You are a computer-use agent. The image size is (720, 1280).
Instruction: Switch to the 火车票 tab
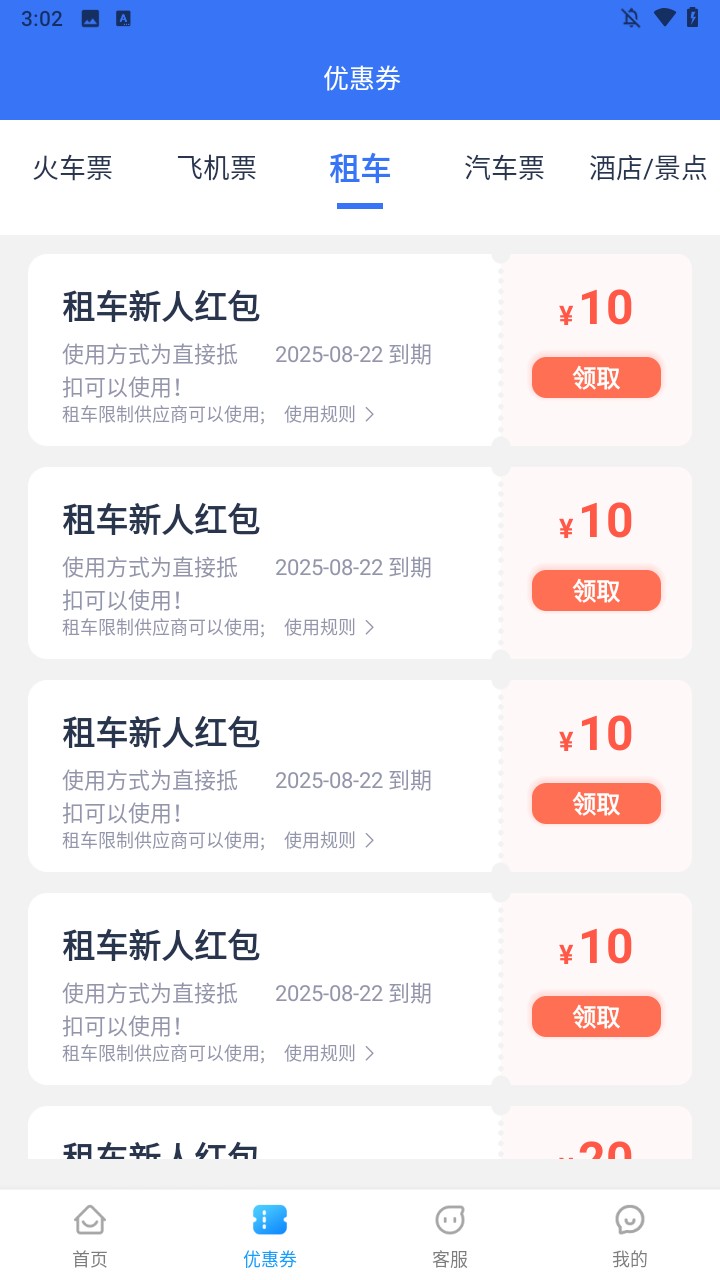71,170
